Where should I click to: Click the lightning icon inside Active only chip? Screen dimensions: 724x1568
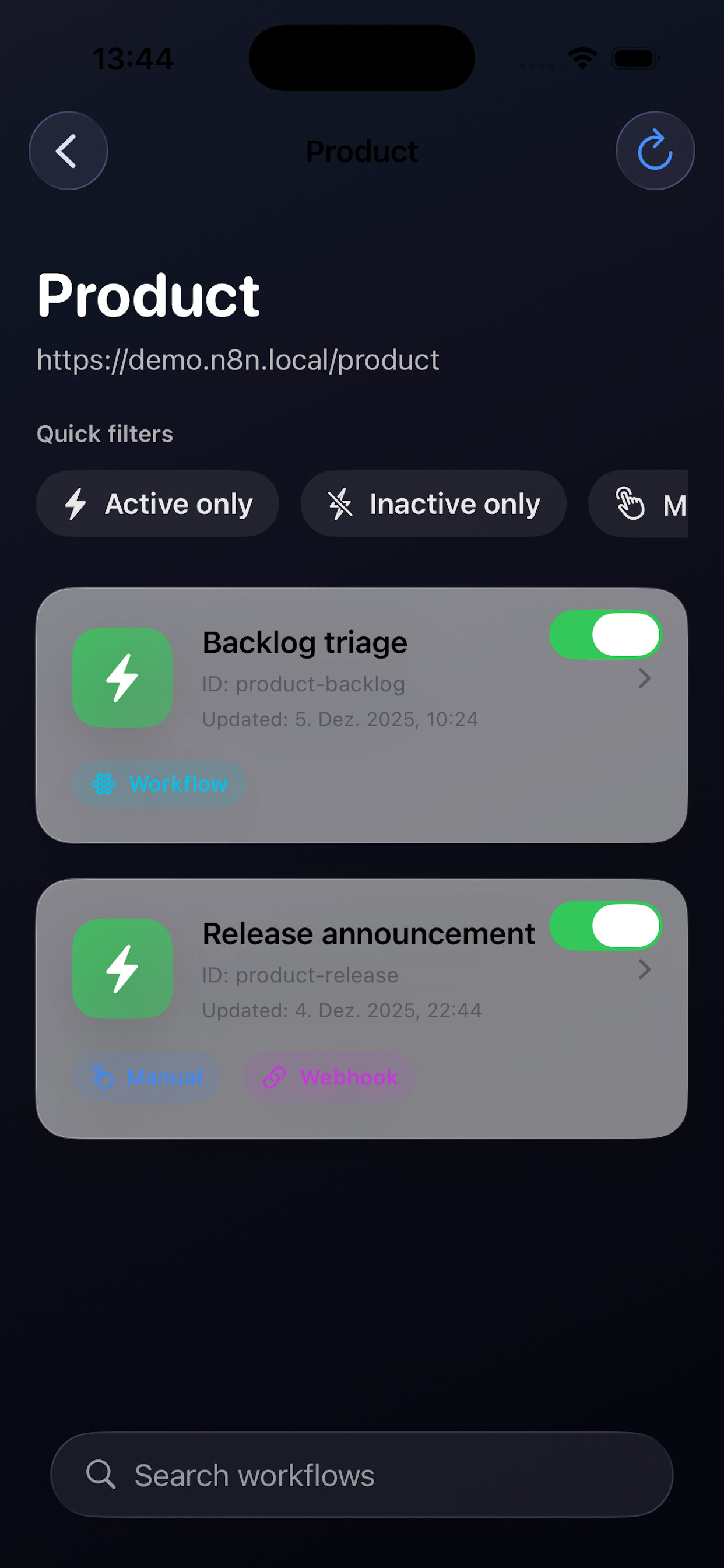pos(75,503)
